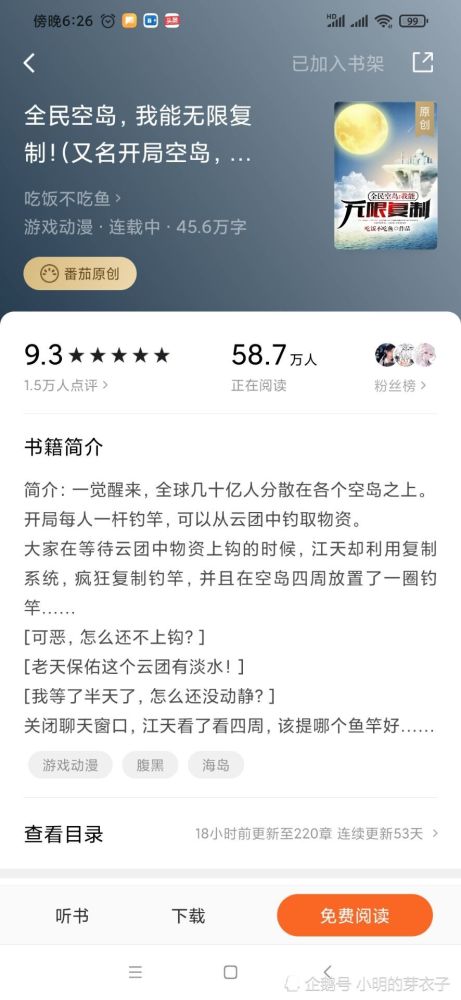
Task: Tap 听书 to listen to the book
Action: (72, 916)
